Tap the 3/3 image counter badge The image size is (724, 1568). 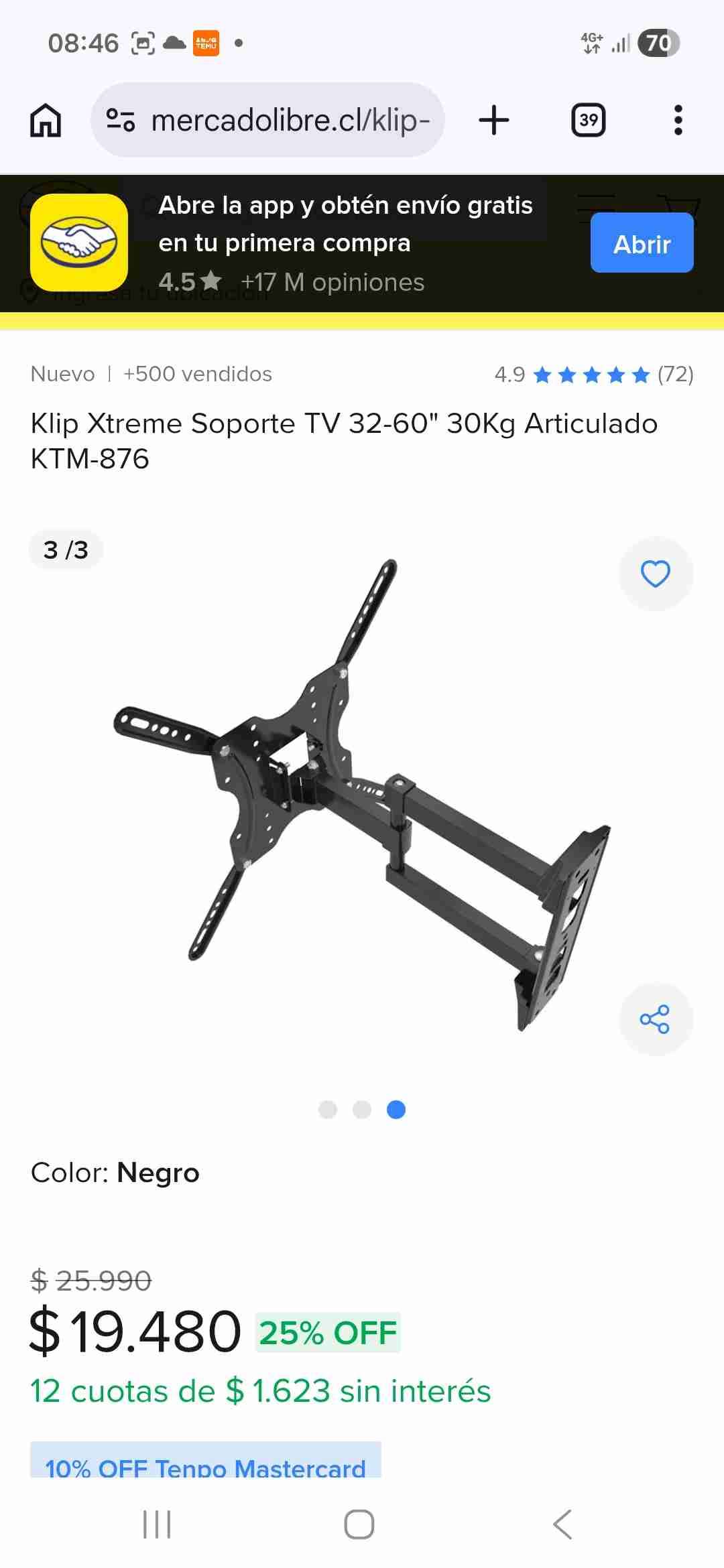point(65,549)
